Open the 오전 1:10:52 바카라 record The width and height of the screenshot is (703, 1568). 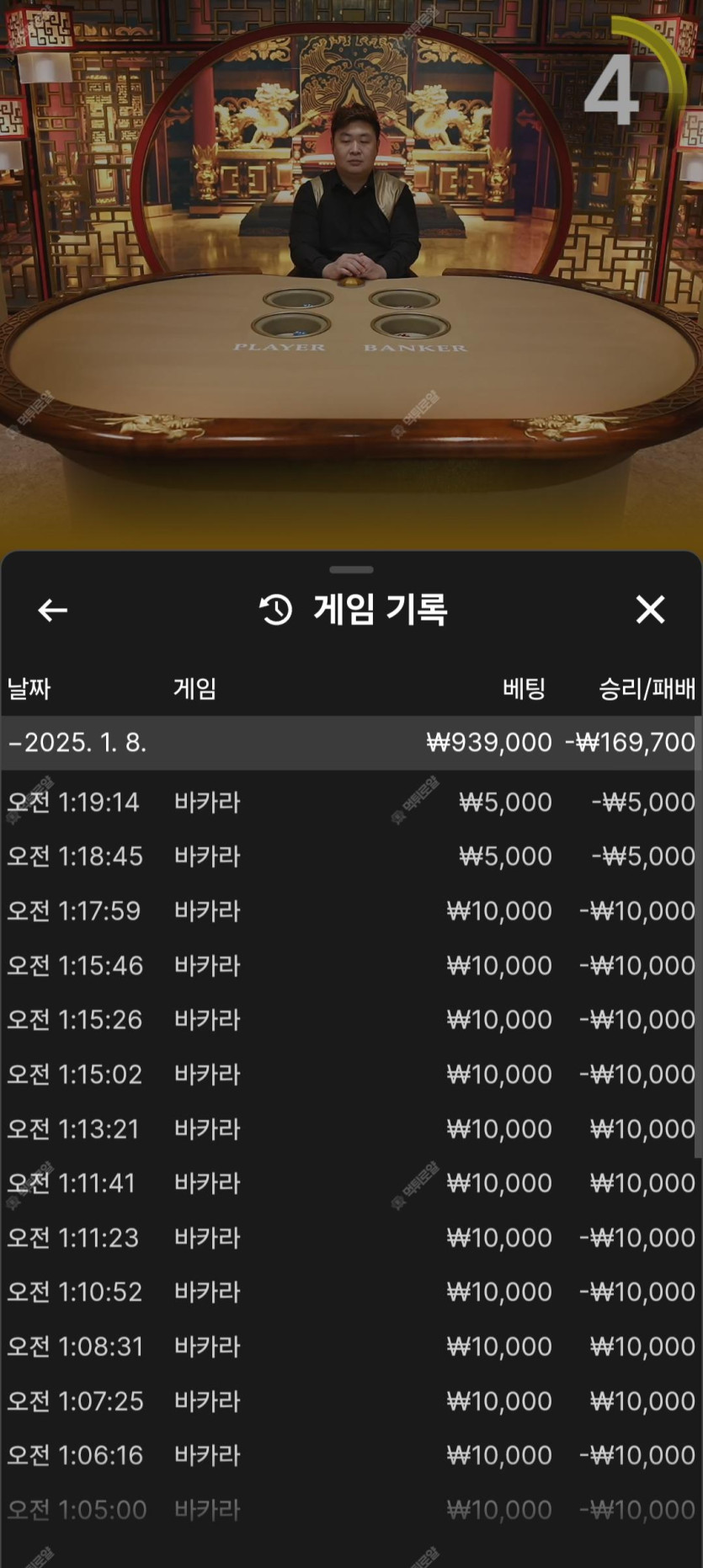pos(350,1292)
